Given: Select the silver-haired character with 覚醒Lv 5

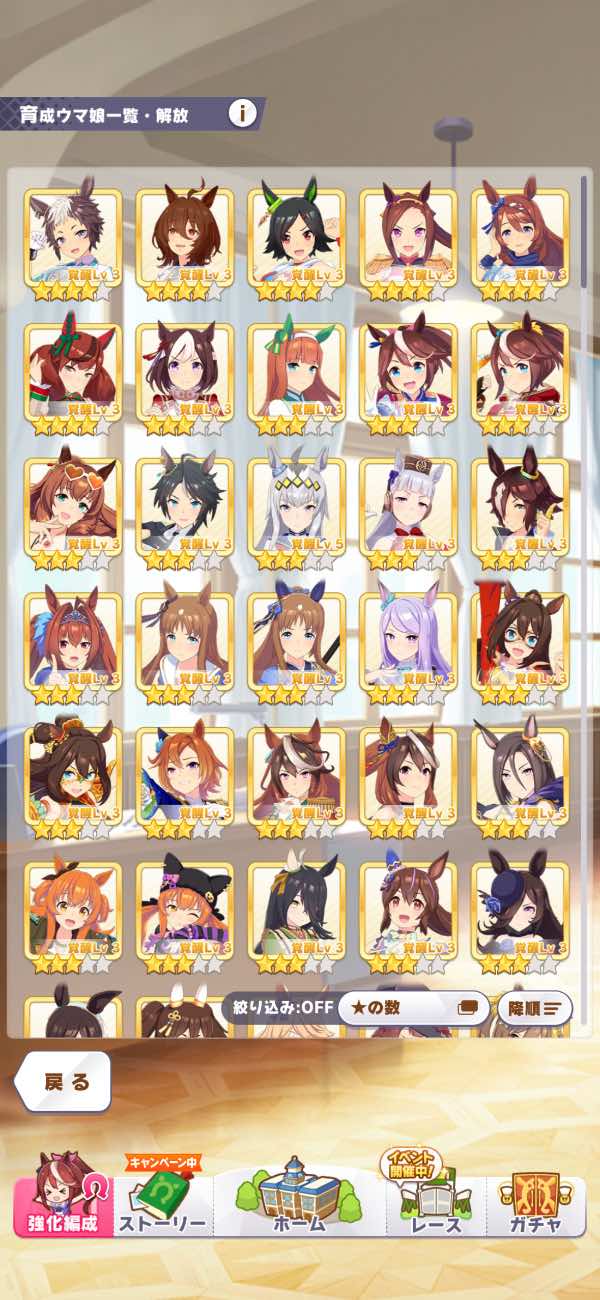Looking at the screenshot, I should tap(296, 512).
